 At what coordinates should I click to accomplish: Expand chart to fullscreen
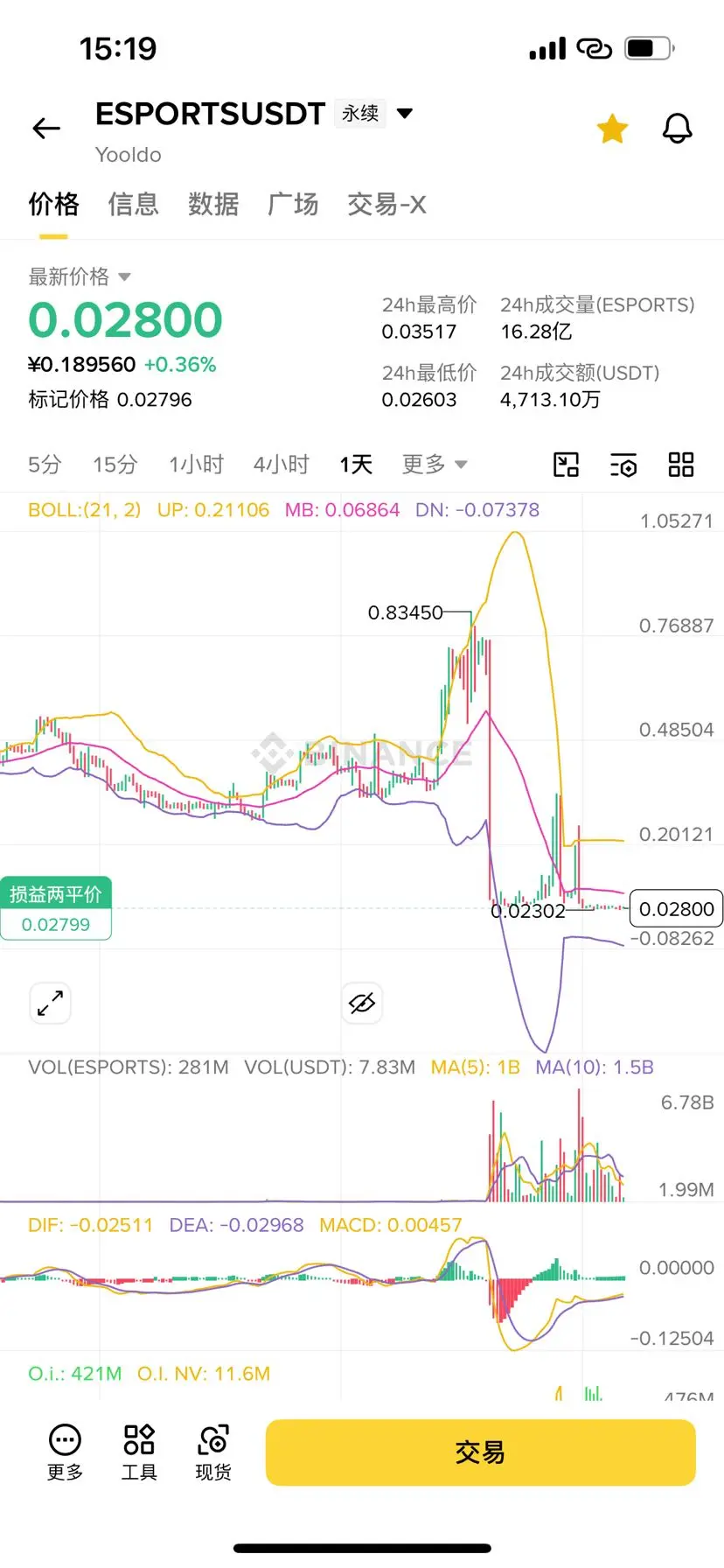point(50,1003)
